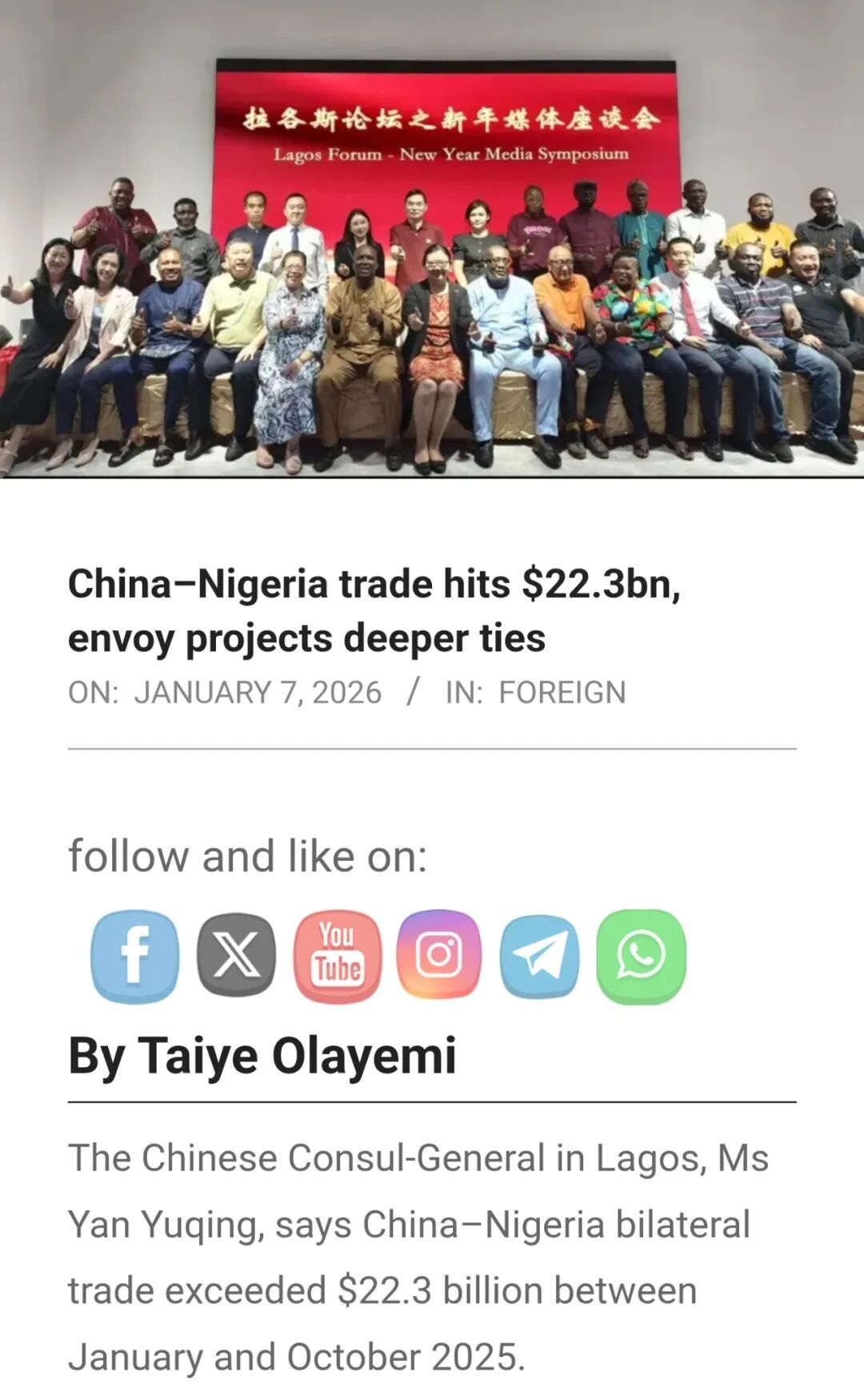
Task: Tap the Instagram follow icon
Action: pos(438,954)
